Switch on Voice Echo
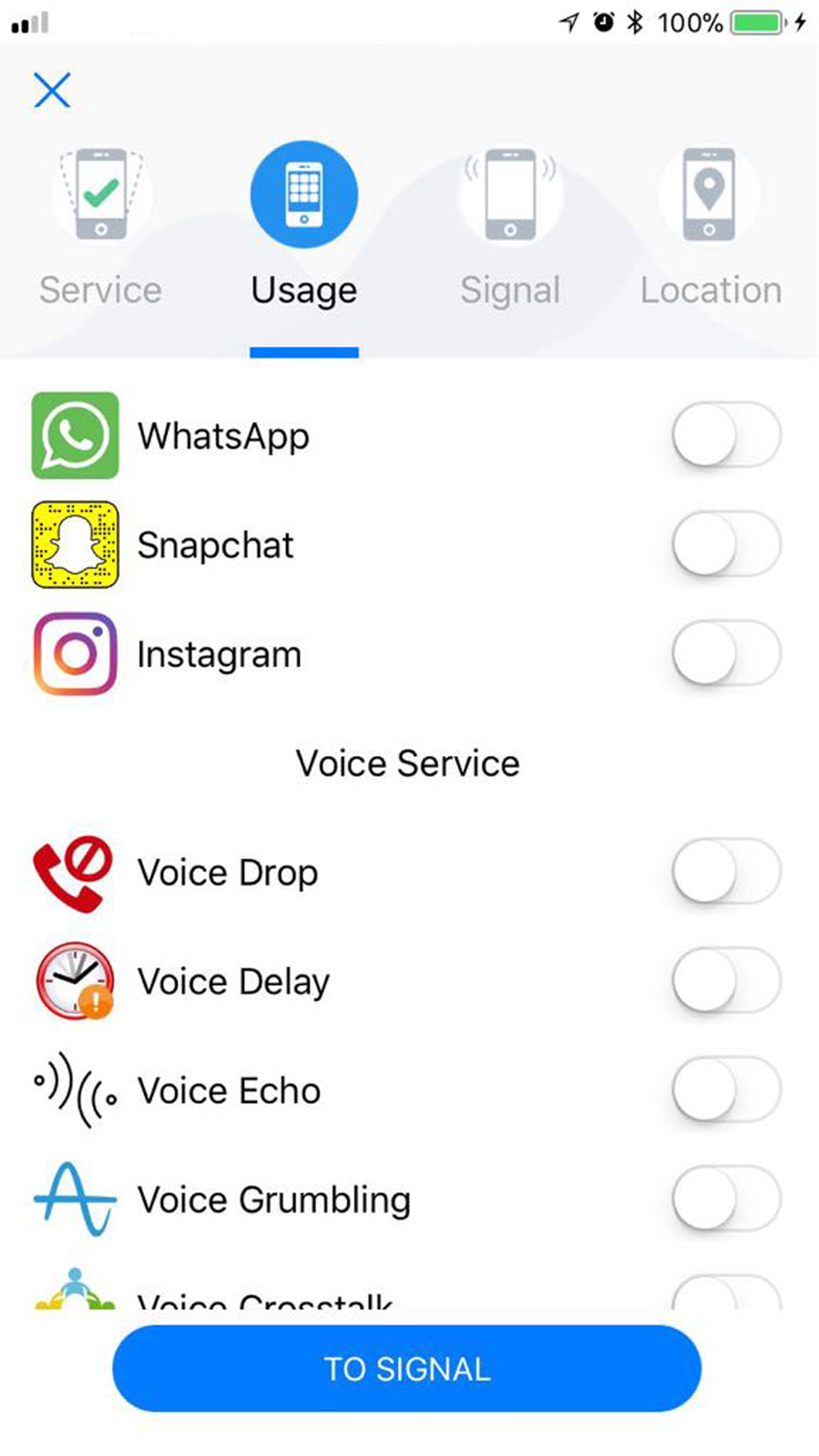Screen dimensions: 819x1456 726,1089
